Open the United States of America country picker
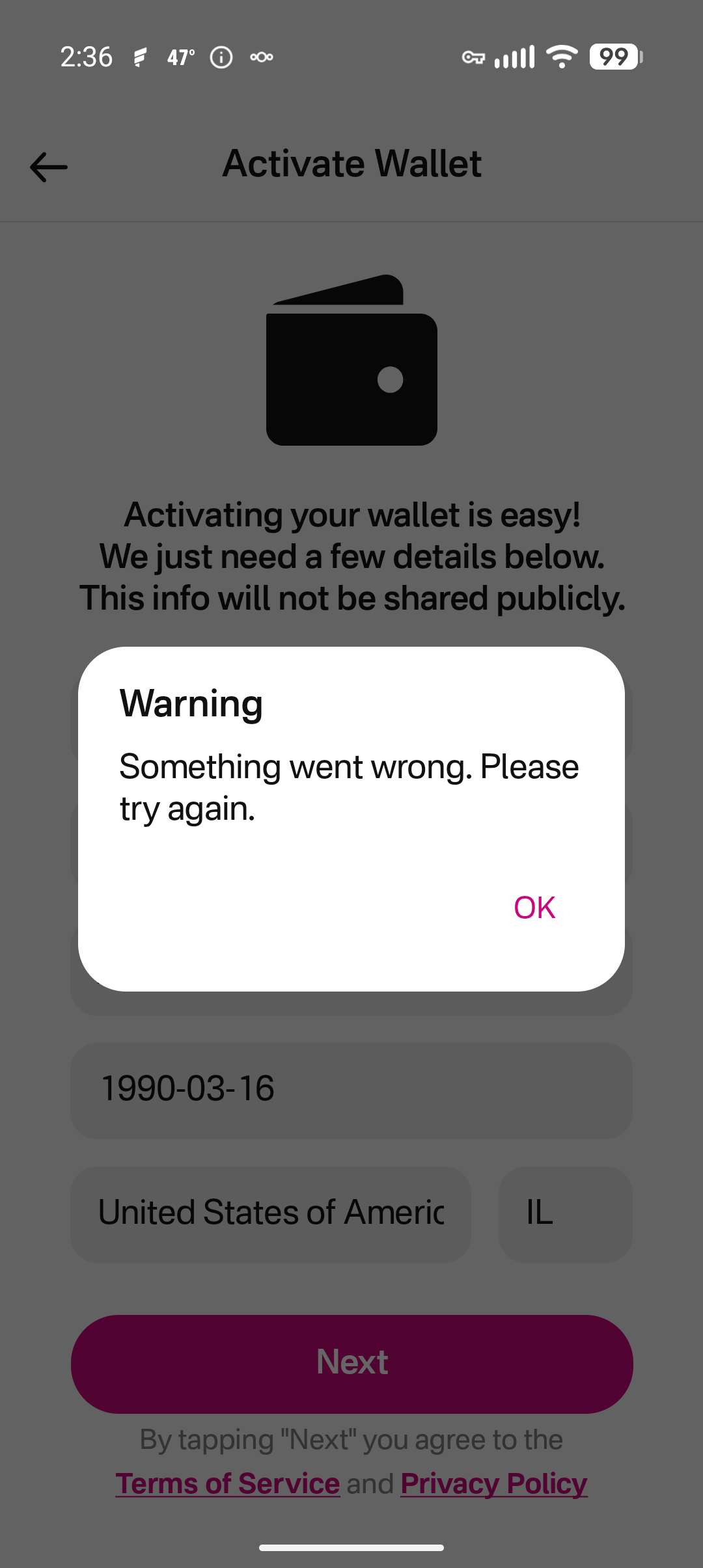Viewport: 703px width, 1568px height. pos(270,1213)
